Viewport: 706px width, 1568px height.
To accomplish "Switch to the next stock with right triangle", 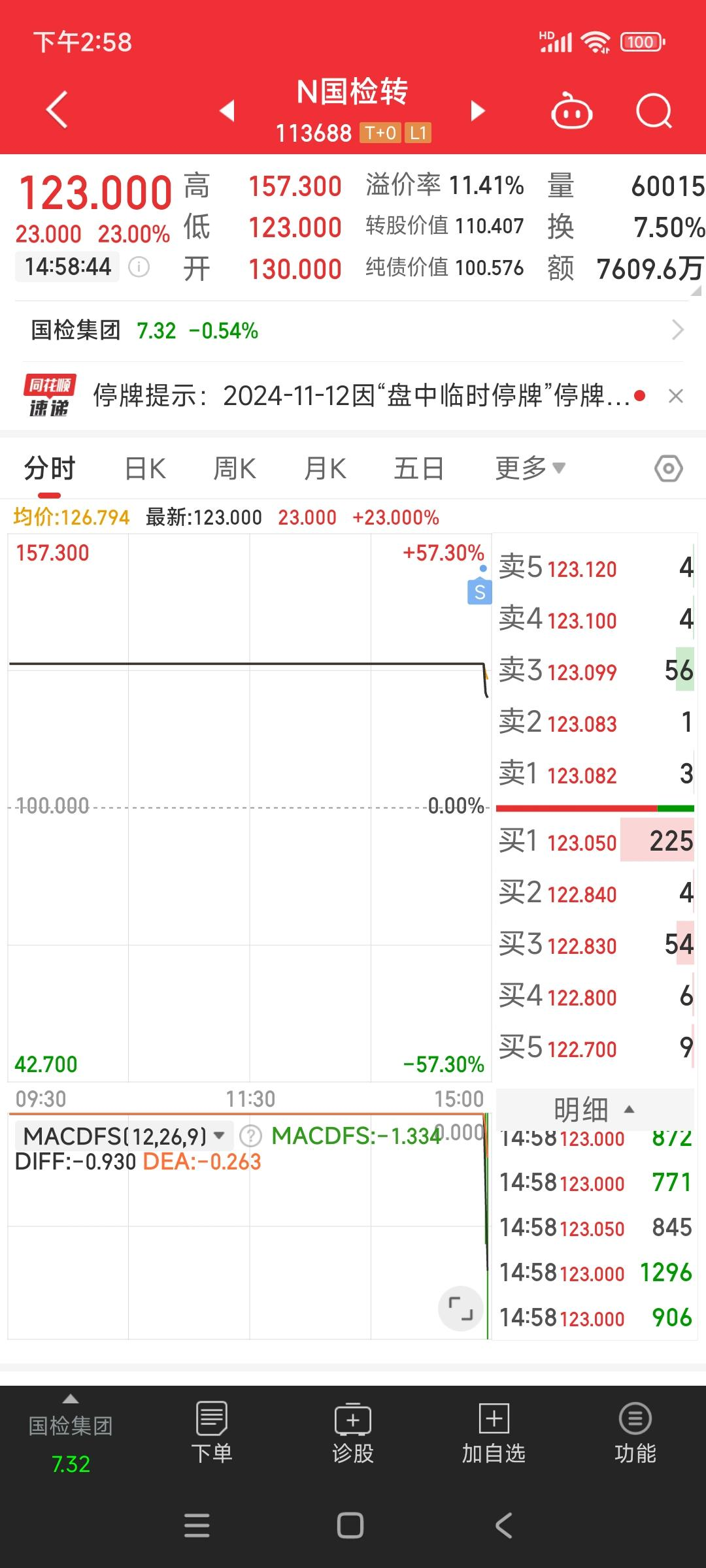I will point(478,110).
